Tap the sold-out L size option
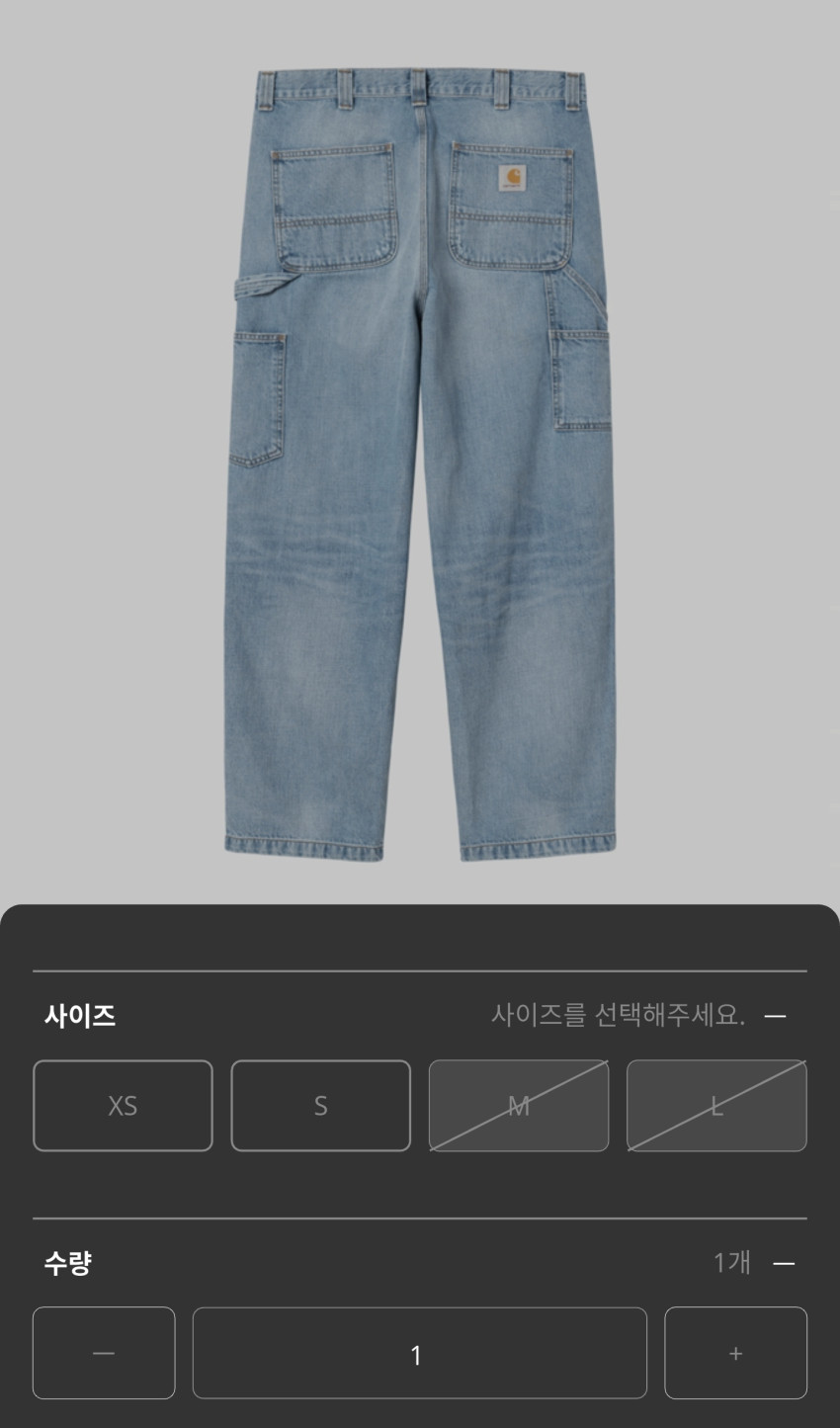This screenshot has width=840, height=1428. click(x=716, y=1105)
